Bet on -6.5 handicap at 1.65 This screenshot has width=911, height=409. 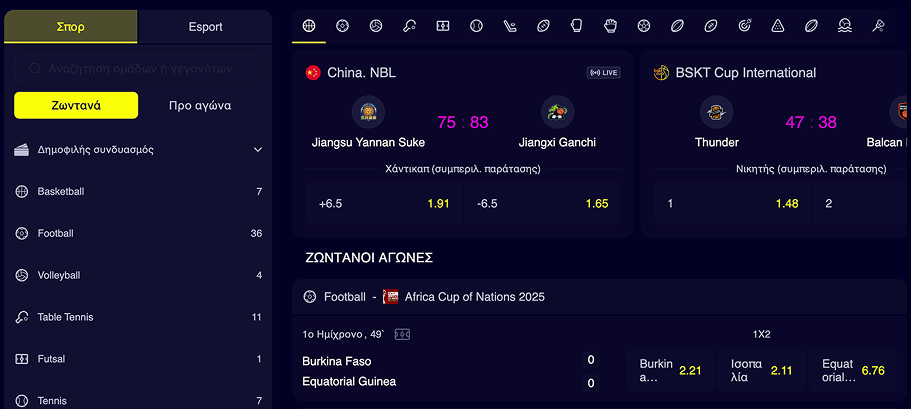click(542, 203)
